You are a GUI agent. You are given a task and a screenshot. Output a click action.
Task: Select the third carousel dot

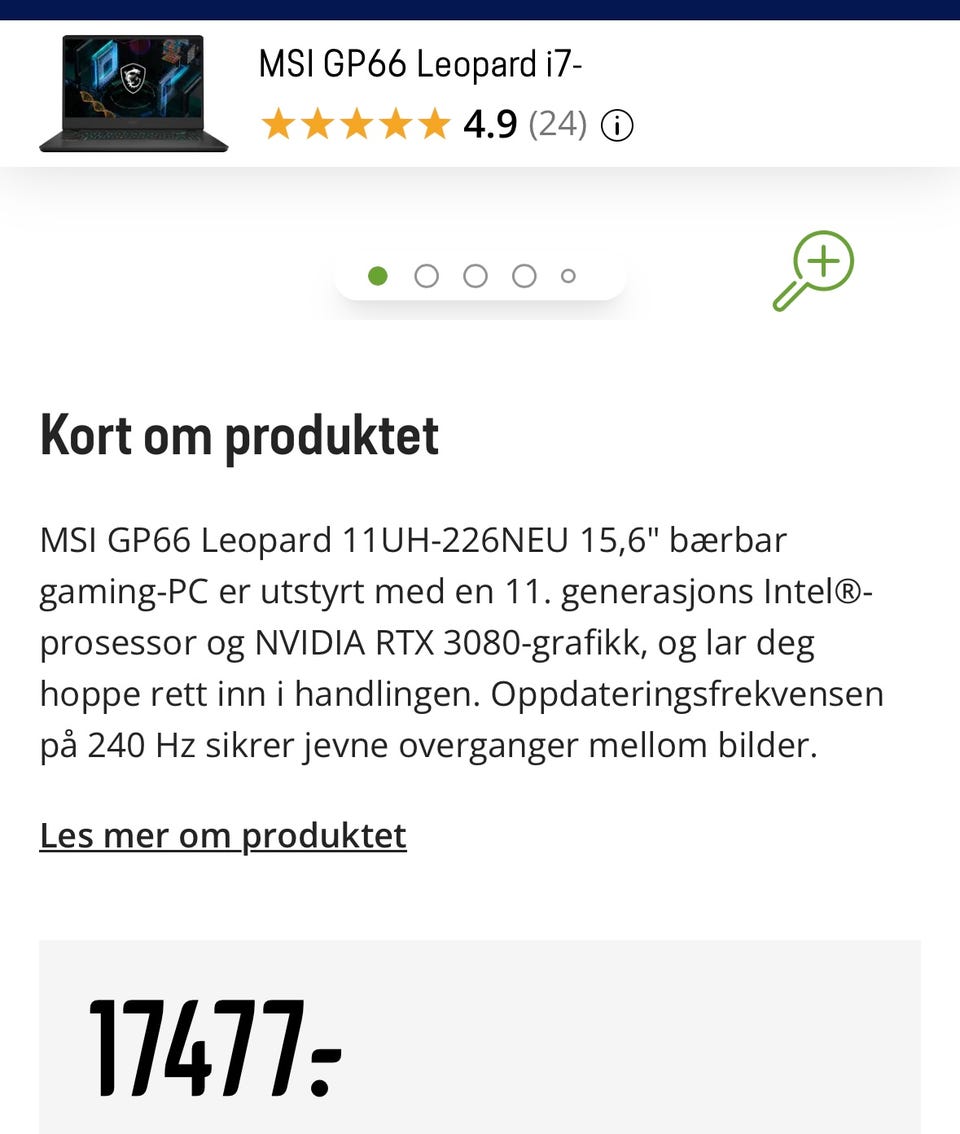click(475, 275)
